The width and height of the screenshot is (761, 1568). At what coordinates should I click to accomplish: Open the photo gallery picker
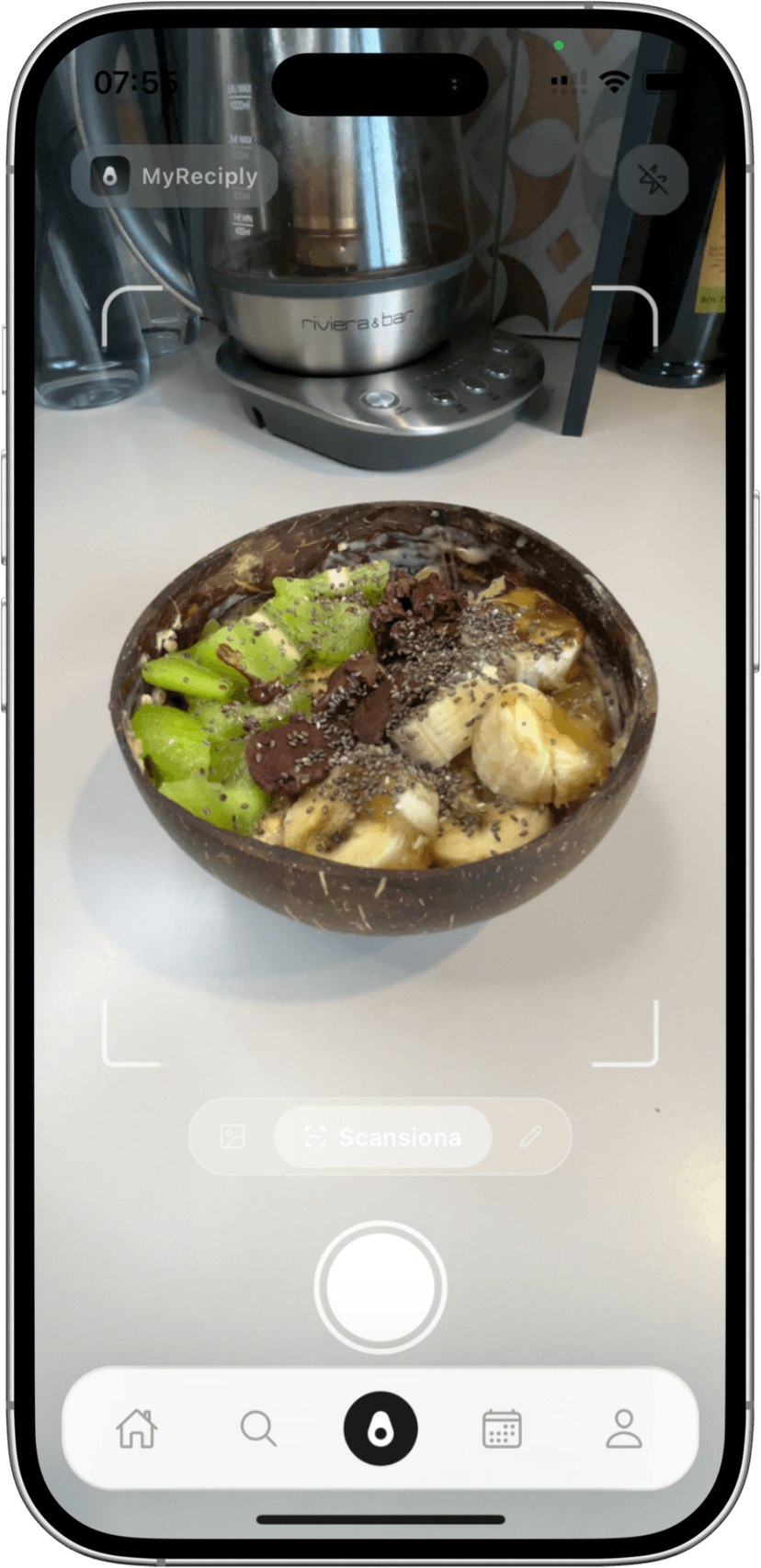(x=233, y=1137)
